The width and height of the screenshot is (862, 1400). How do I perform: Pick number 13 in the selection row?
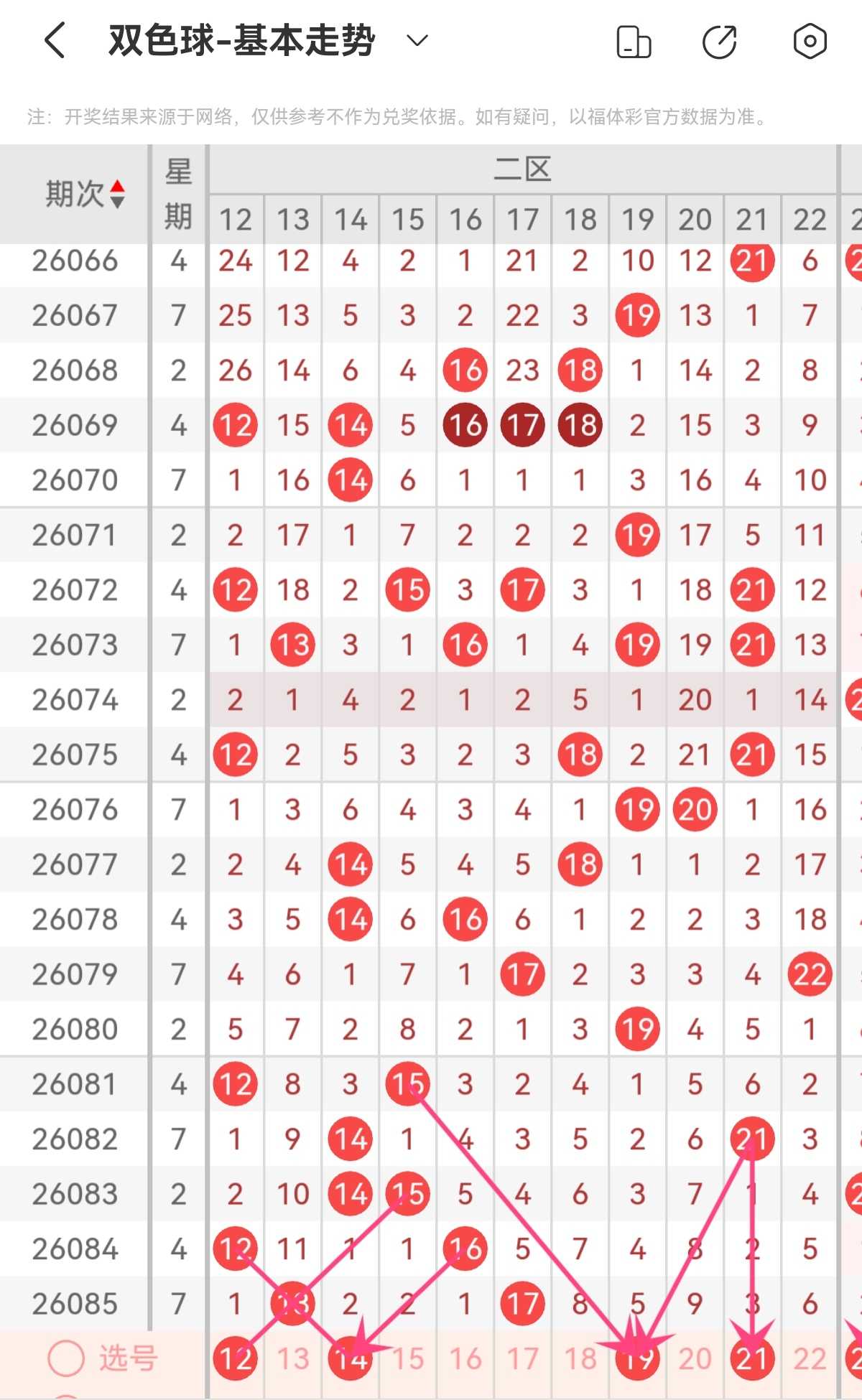pyautogui.click(x=293, y=1358)
